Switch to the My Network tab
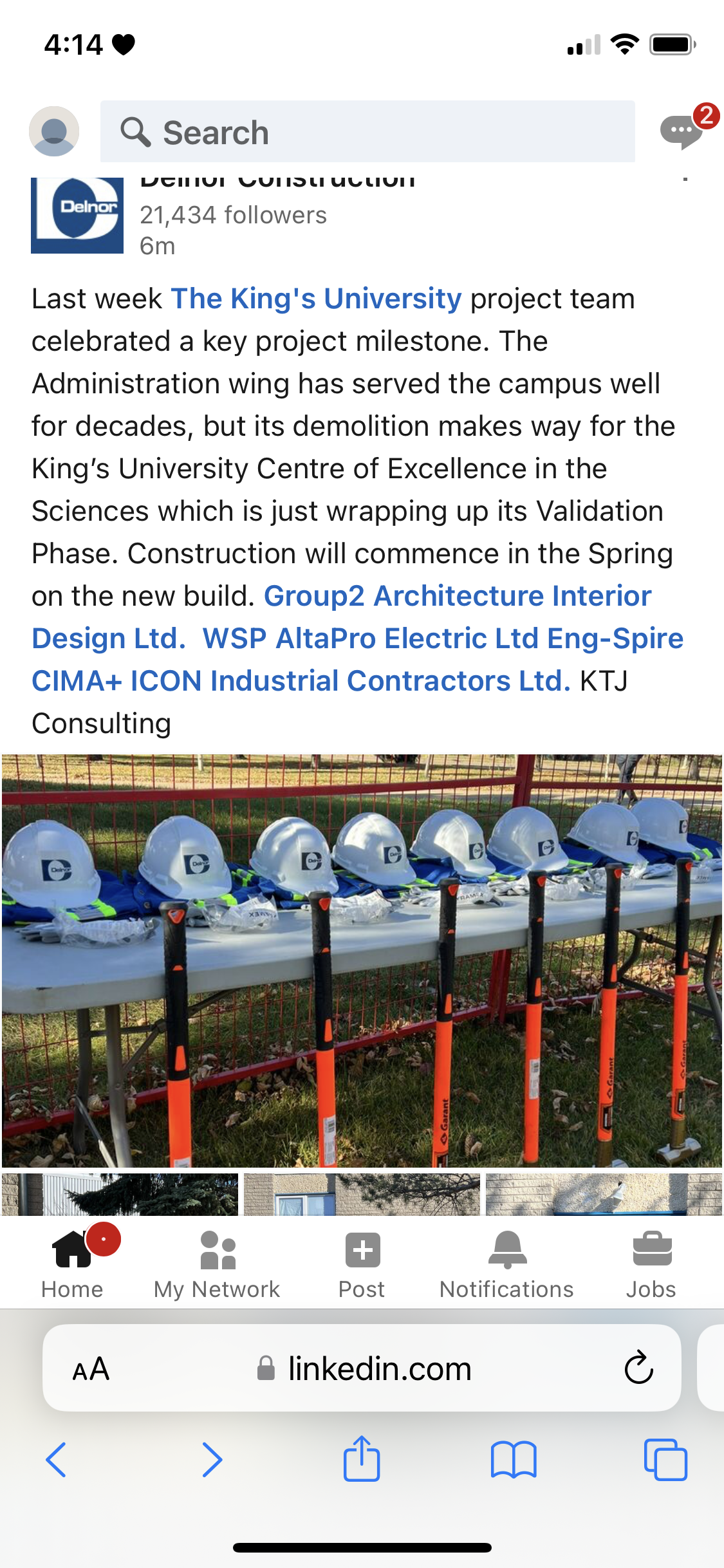Viewport: 724px width, 1568px height. tap(217, 1263)
